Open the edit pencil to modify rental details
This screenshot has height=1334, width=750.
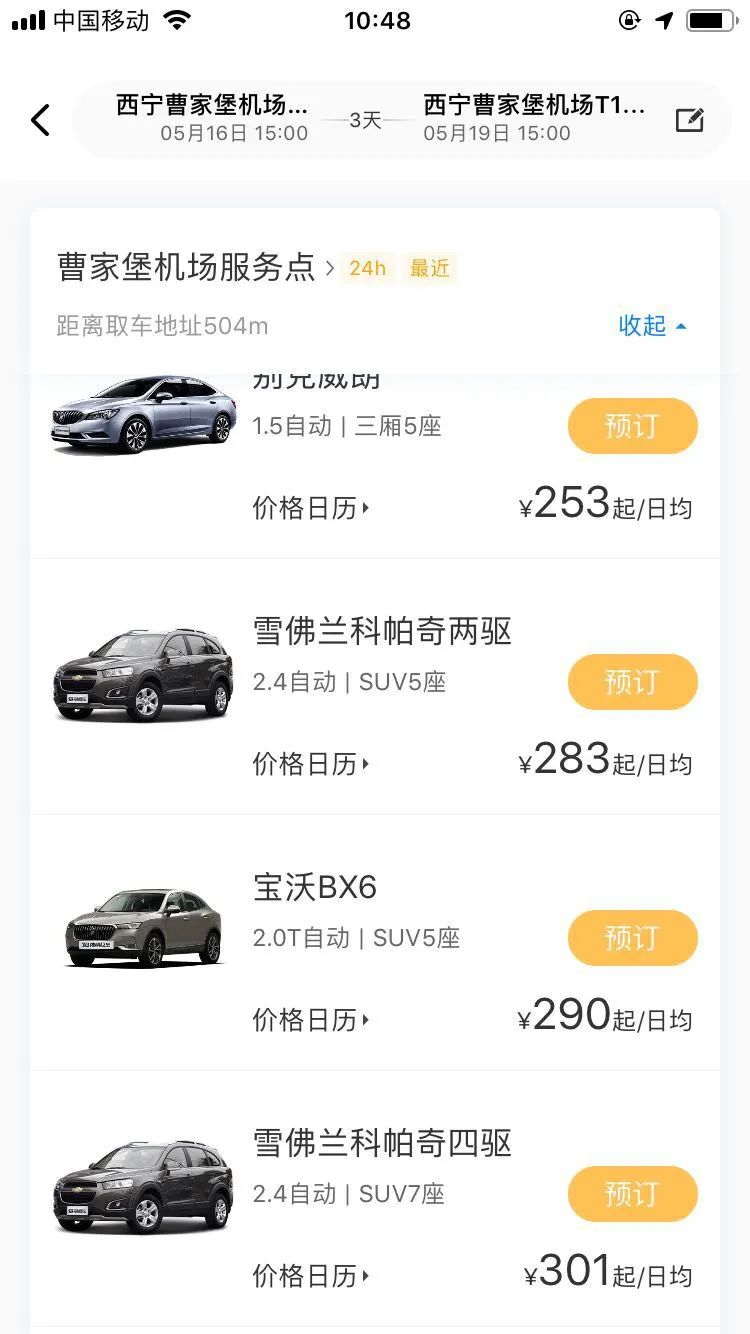(689, 118)
